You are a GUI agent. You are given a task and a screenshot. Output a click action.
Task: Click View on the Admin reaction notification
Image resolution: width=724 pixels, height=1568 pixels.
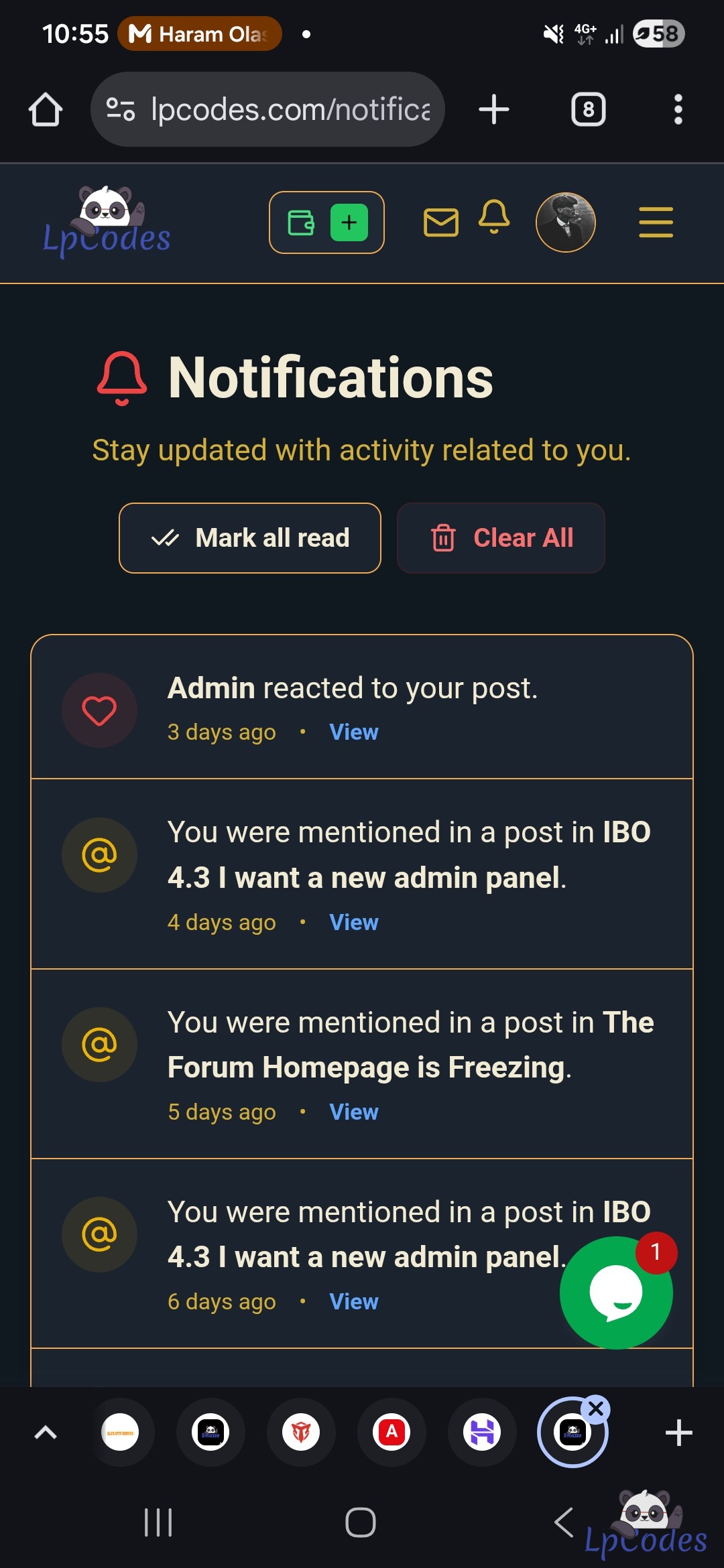click(353, 732)
